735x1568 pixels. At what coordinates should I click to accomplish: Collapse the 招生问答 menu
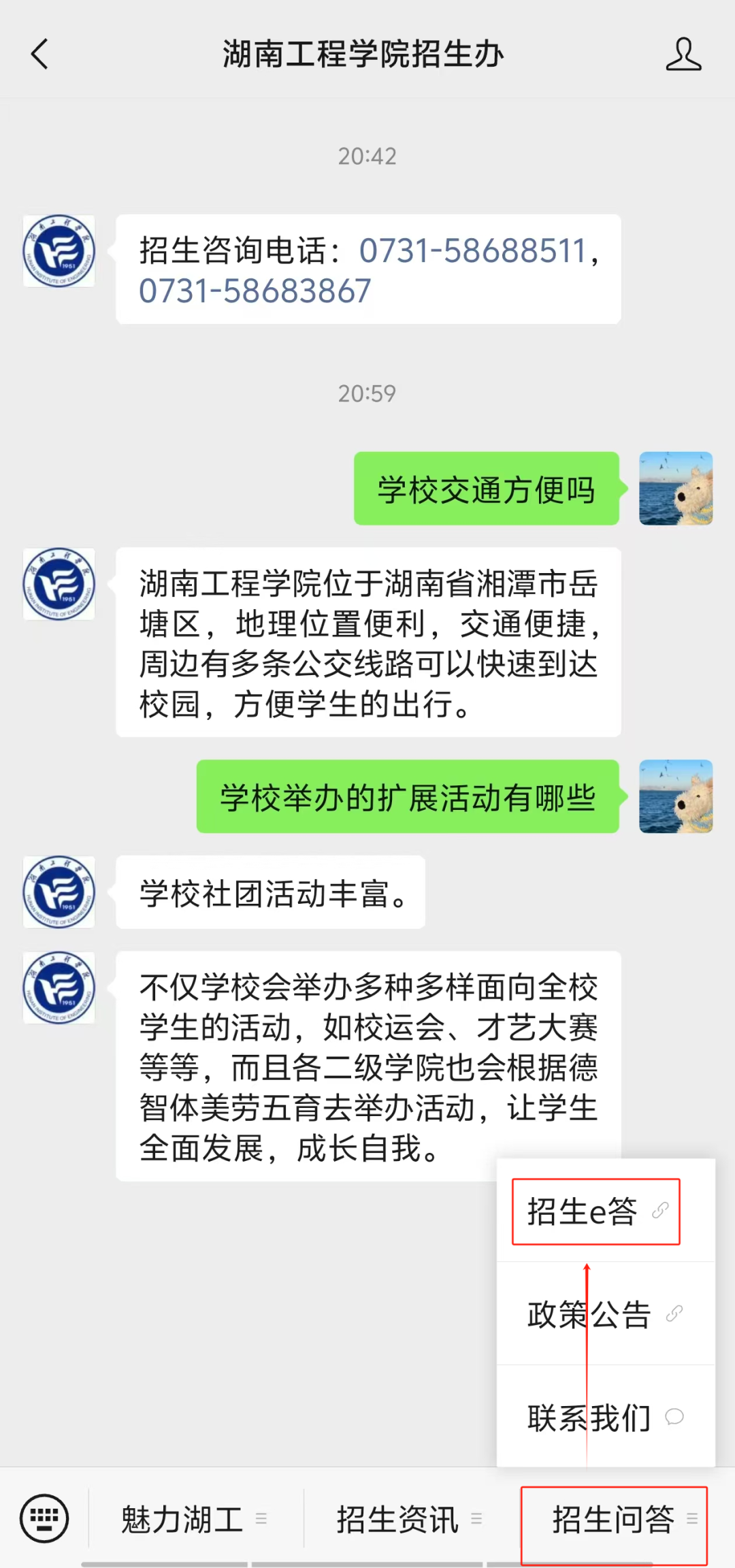tap(614, 1519)
